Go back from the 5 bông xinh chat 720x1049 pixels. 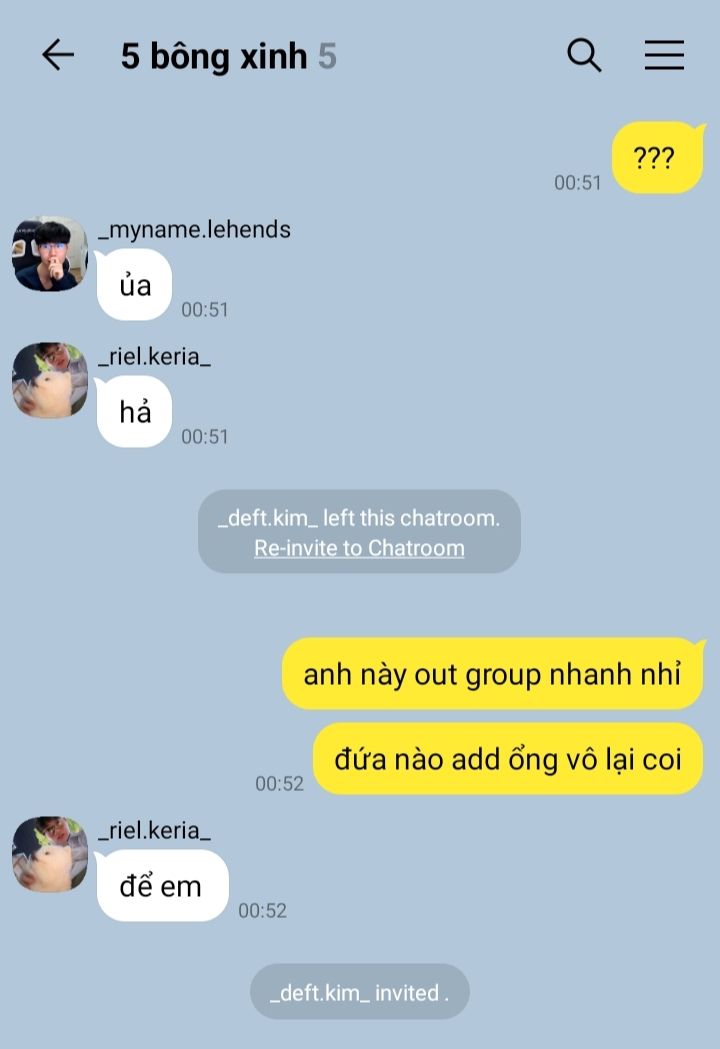pyautogui.click(x=58, y=55)
